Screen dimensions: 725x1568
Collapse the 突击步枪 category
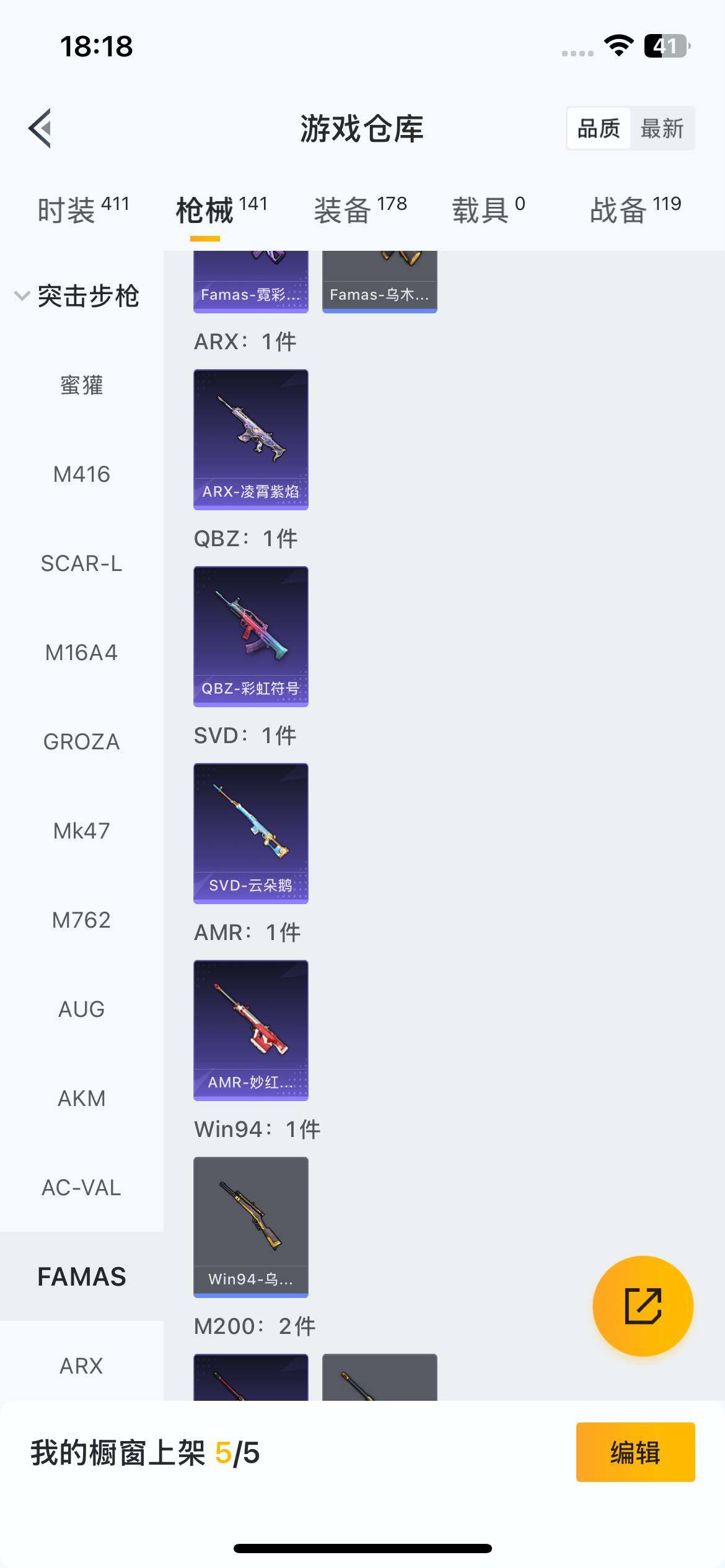(77, 296)
